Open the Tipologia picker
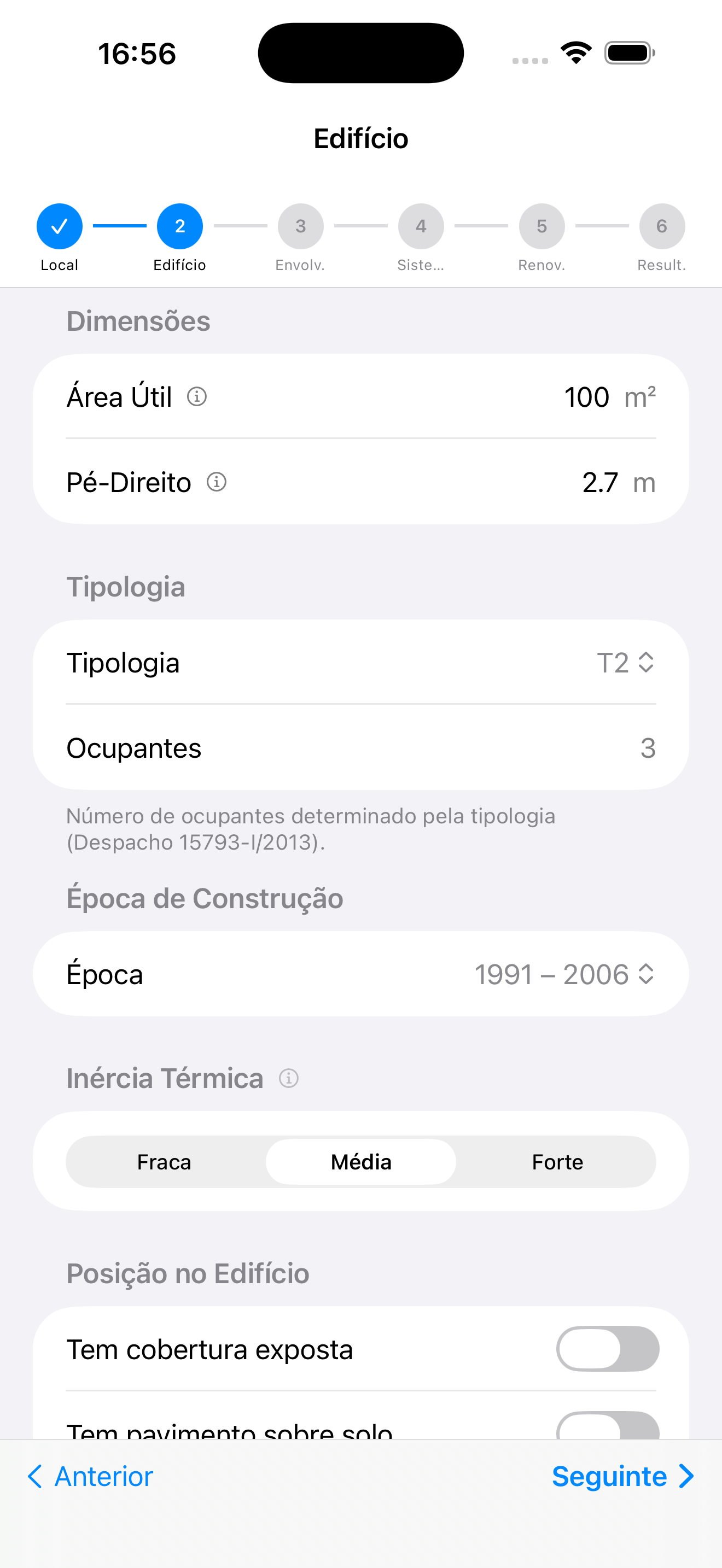 [625, 663]
